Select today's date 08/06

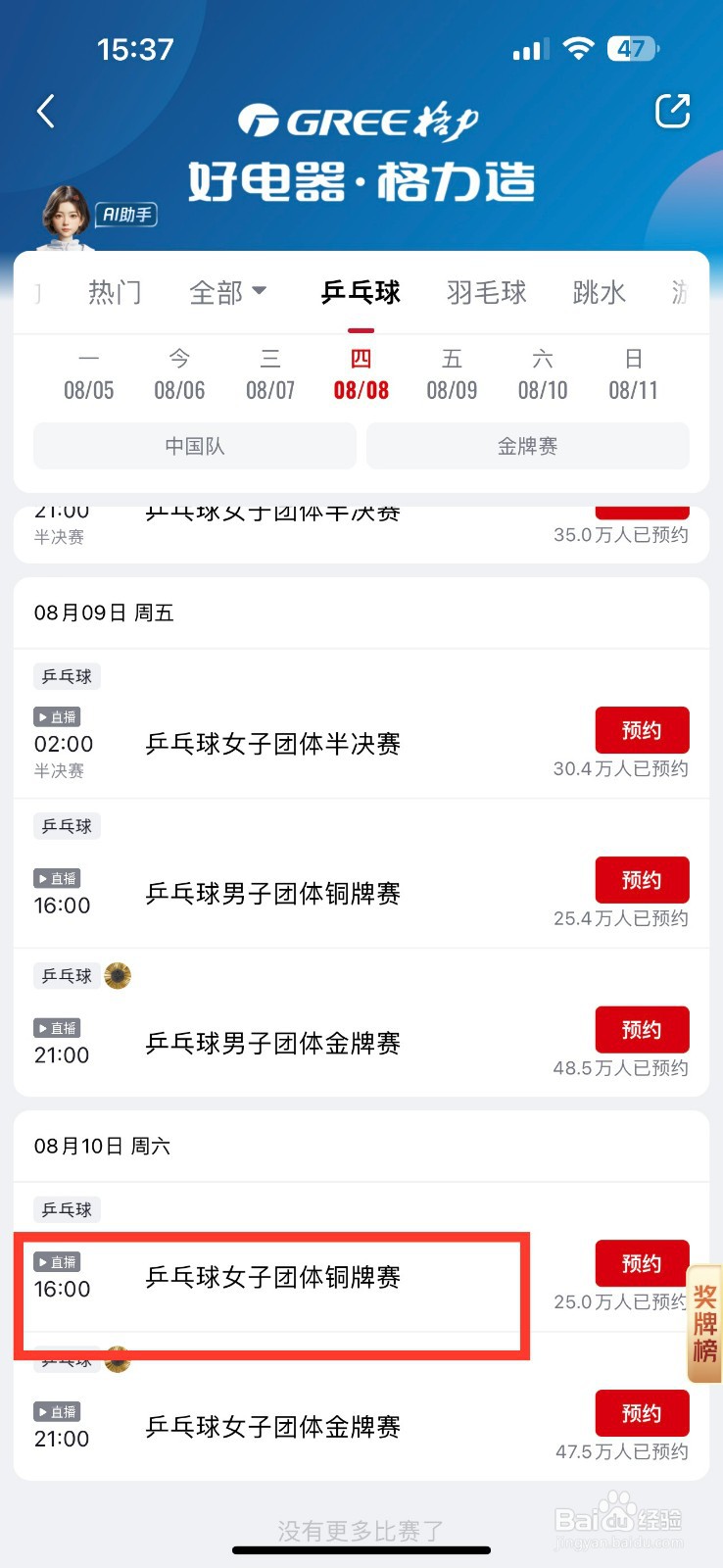[179, 375]
